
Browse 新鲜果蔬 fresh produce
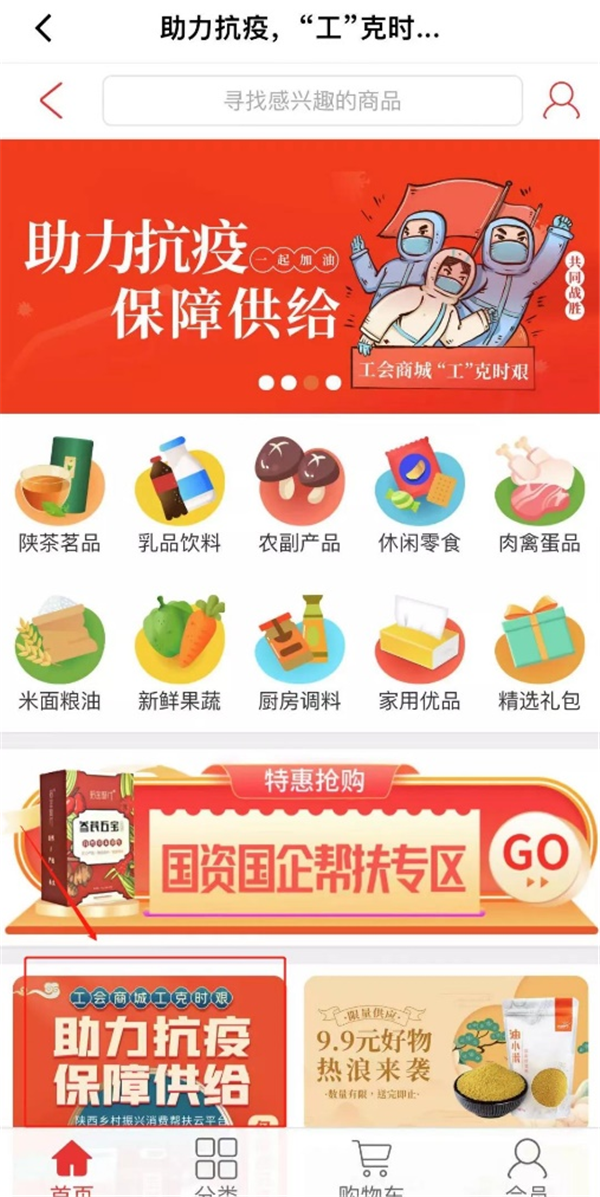(x=180, y=652)
